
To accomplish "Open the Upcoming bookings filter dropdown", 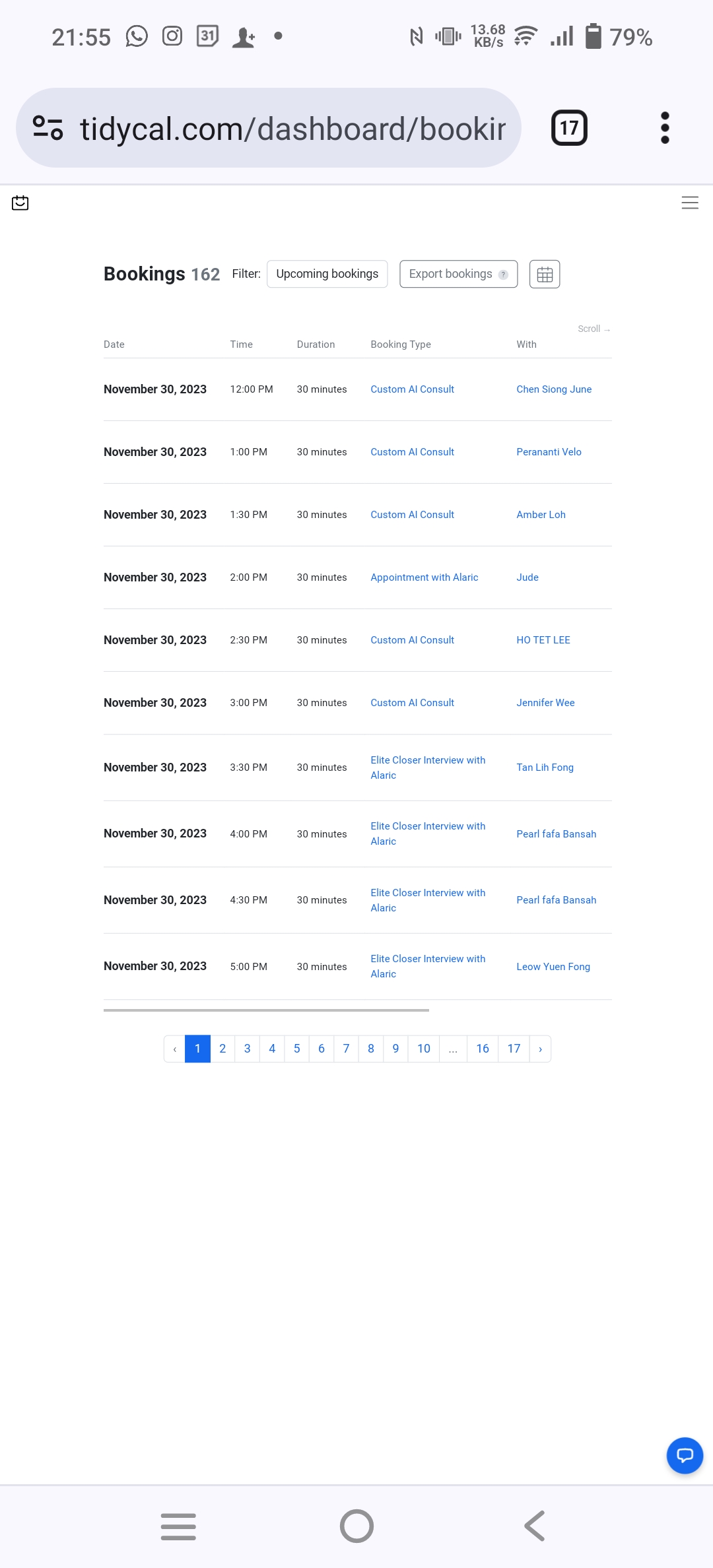I will [327, 274].
